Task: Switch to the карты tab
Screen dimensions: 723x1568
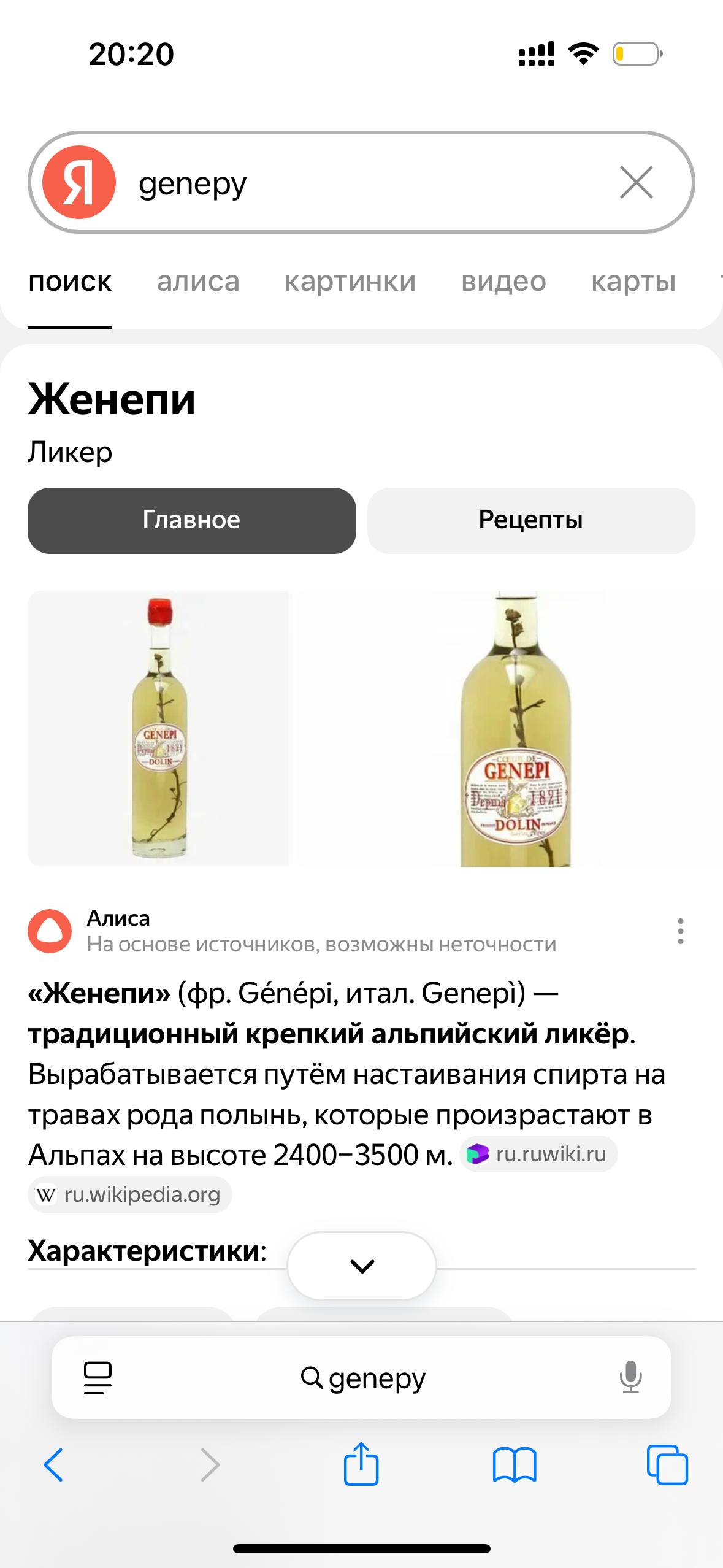Action: pyautogui.click(x=633, y=282)
